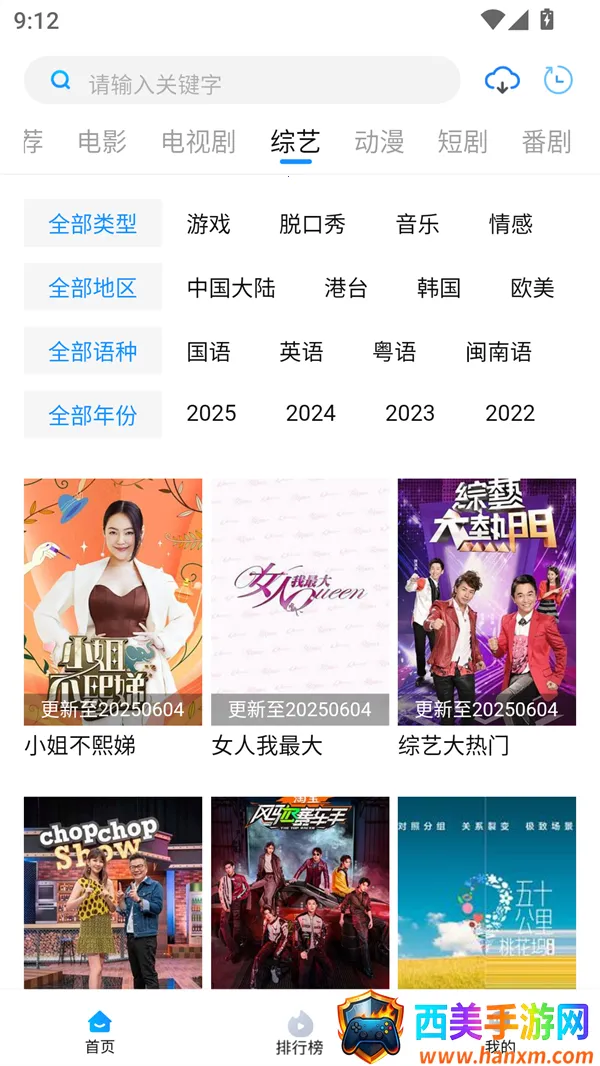Filter region to 中国大陆

[231, 288]
